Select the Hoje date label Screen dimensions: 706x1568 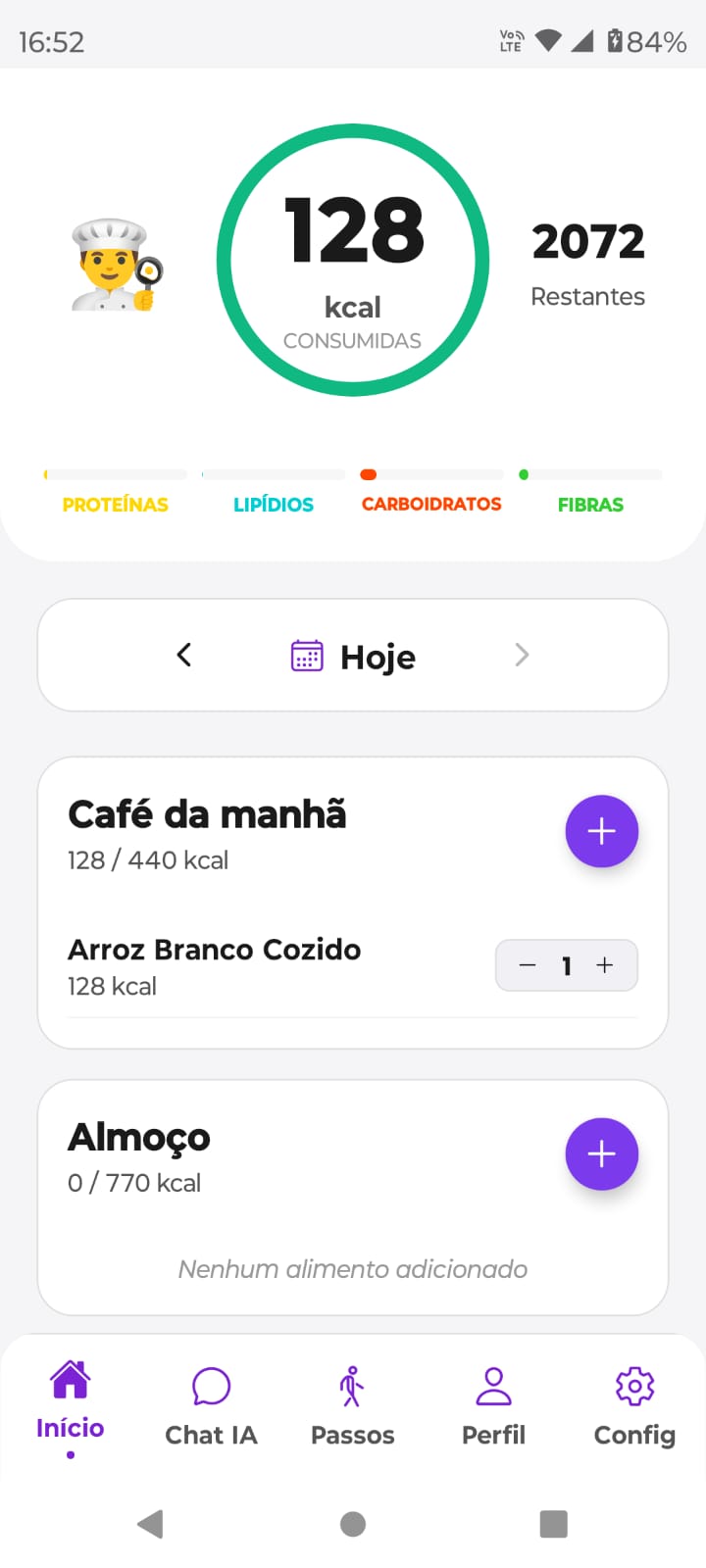click(377, 657)
